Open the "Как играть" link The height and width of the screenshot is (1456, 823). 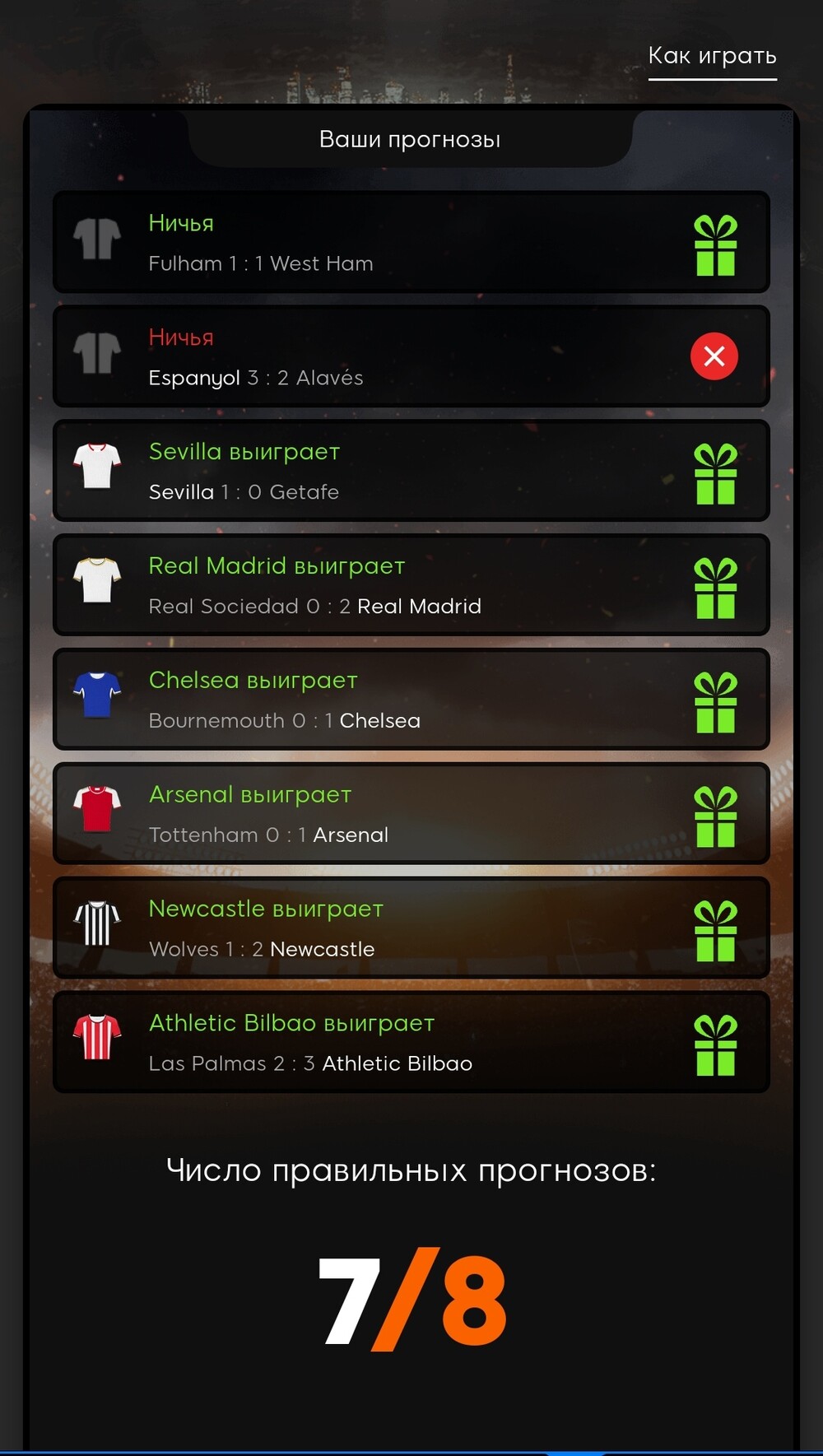coord(713,56)
